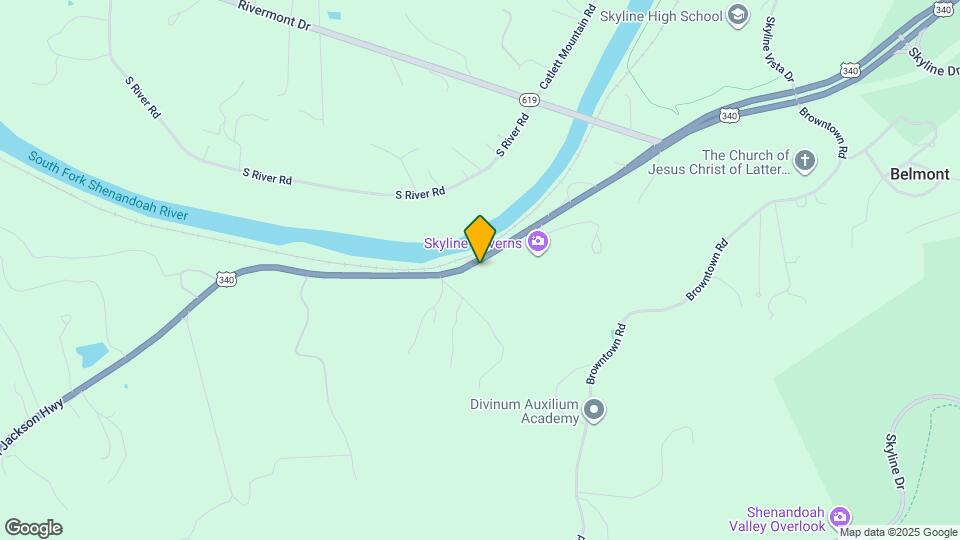Select the Divinum Auxilium Academy marker

tap(595, 410)
